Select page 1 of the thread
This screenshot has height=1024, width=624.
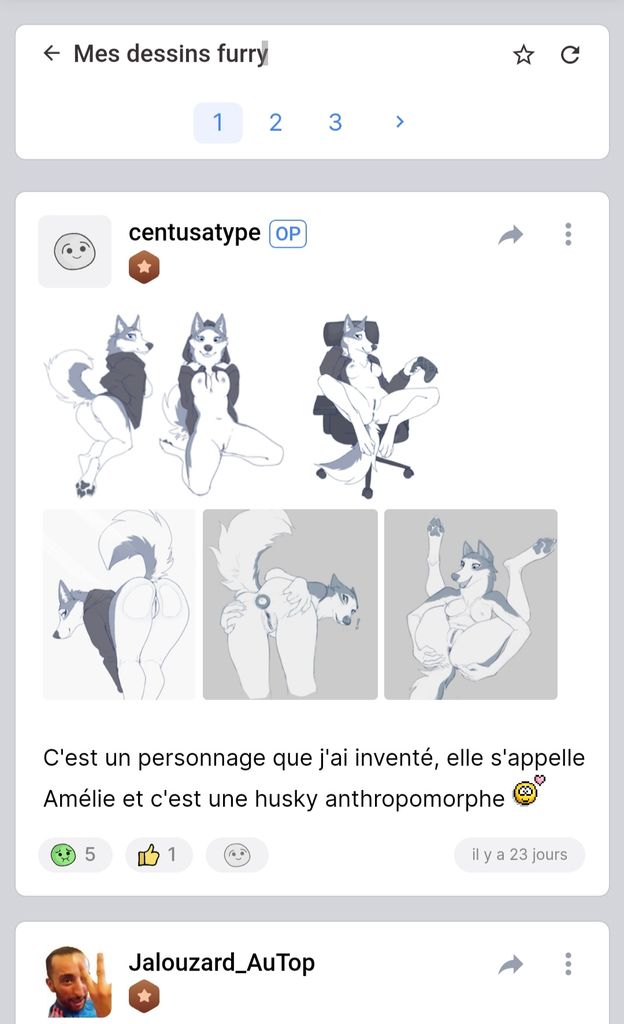pos(218,123)
